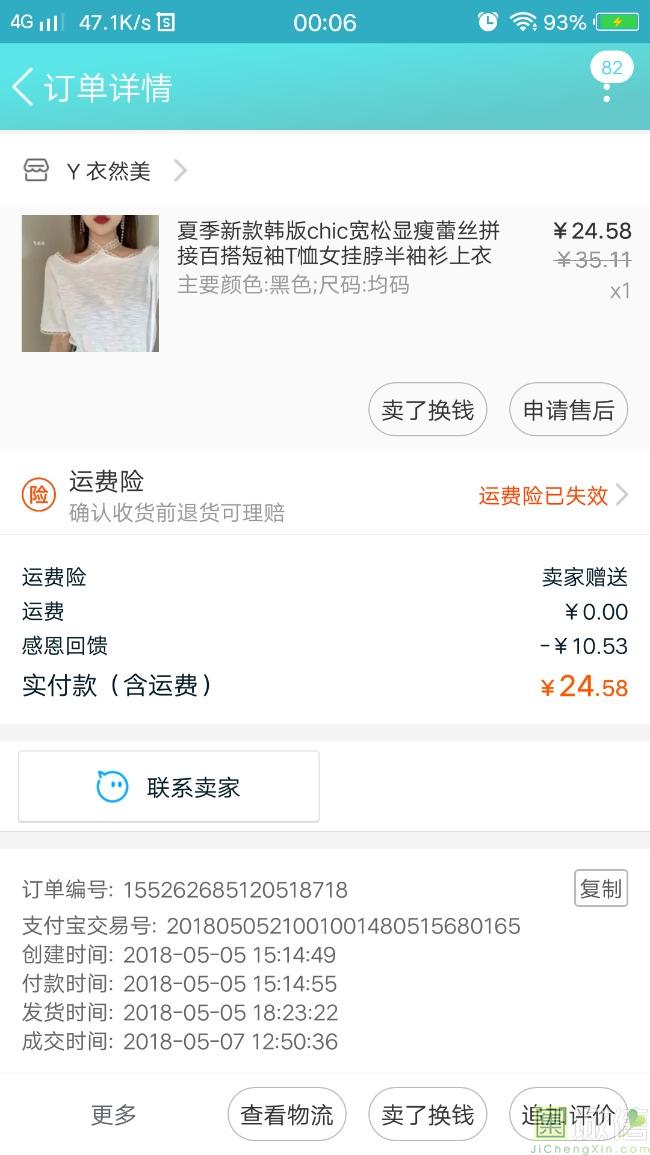Copy the order number with 复制
The height and width of the screenshot is (1155, 650).
[600, 888]
